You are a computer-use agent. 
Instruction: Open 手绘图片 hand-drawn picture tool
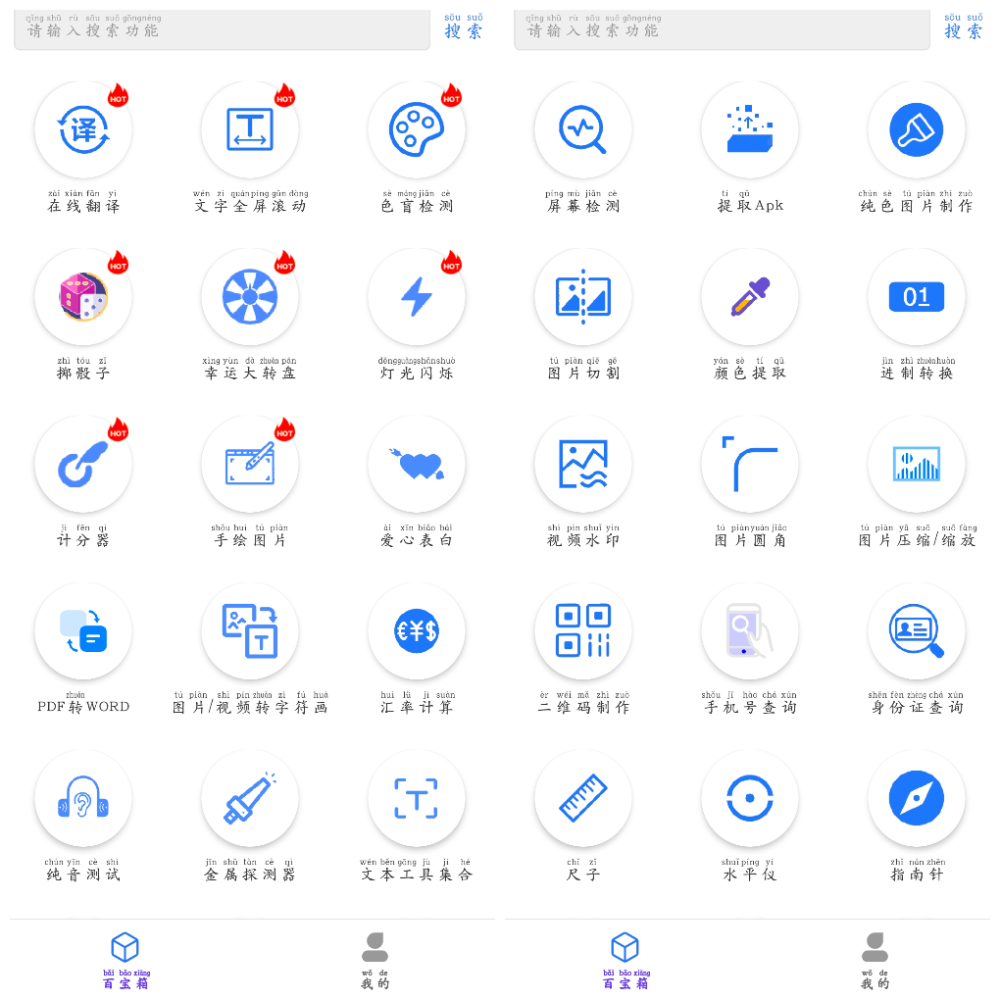pyautogui.click(x=250, y=464)
